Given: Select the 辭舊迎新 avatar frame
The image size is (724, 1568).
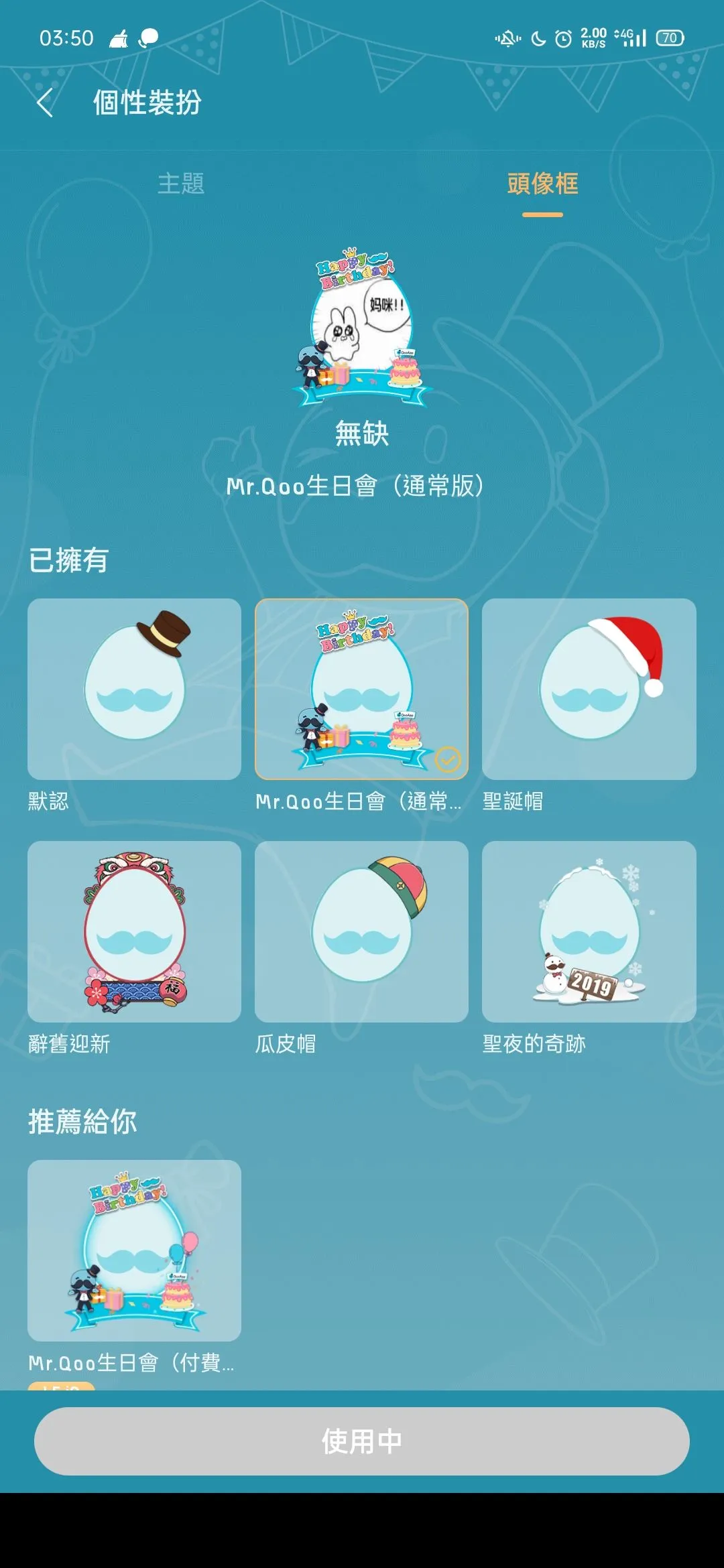Looking at the screenshot, I should (134, 931).
